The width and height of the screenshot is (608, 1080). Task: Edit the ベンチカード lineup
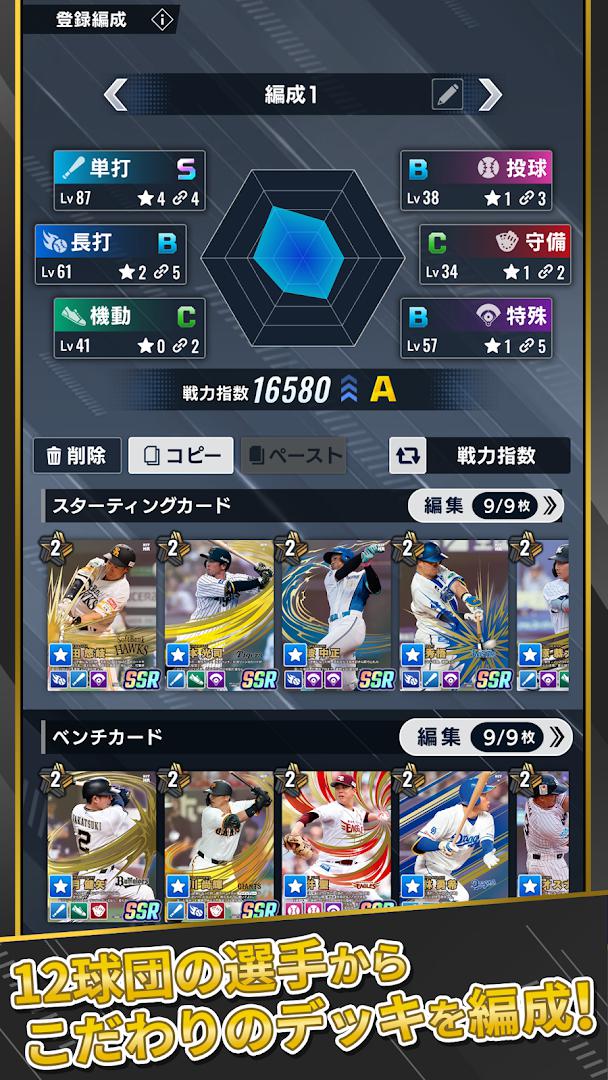coord(485,738)
